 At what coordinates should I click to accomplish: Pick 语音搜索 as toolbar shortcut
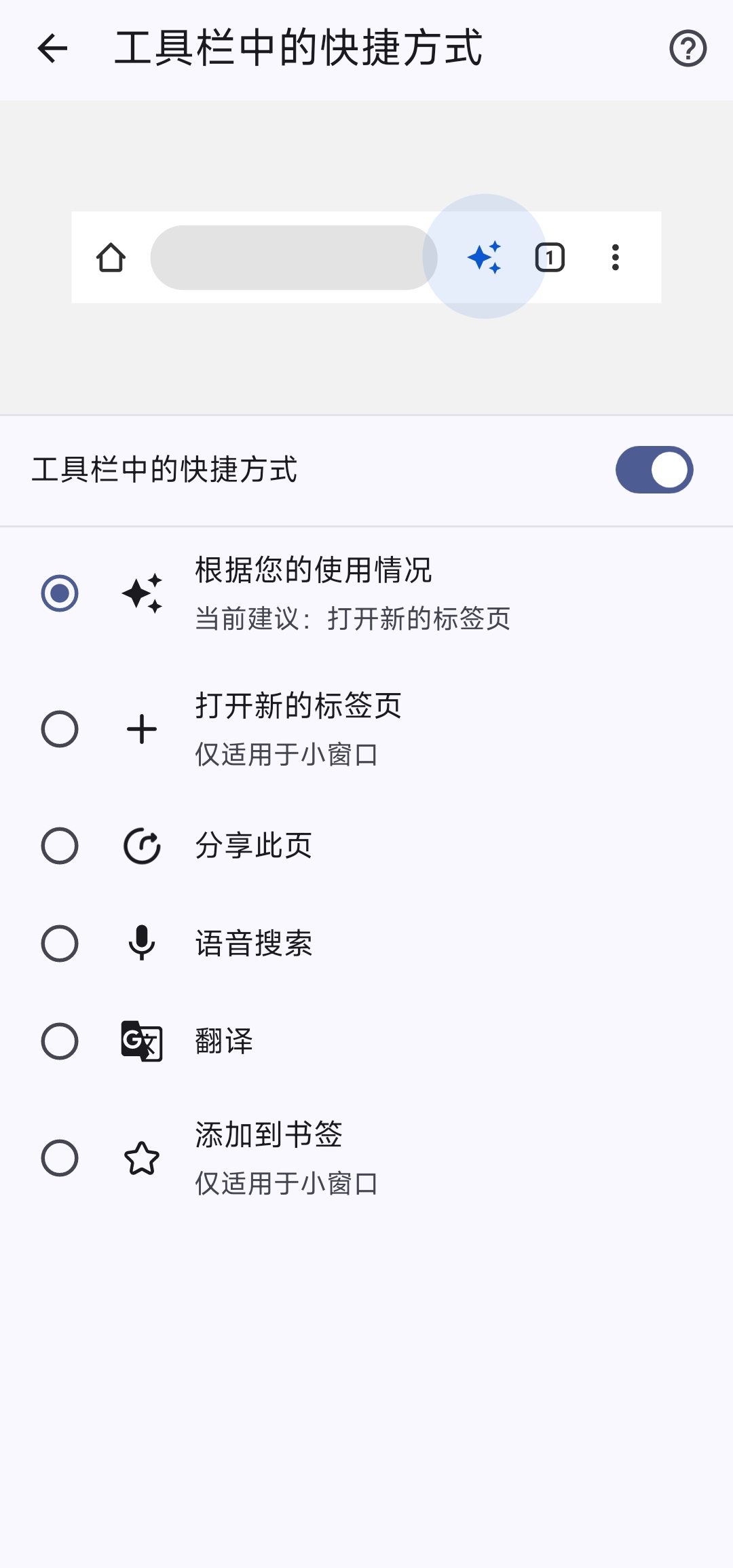[x=60, y=944]
